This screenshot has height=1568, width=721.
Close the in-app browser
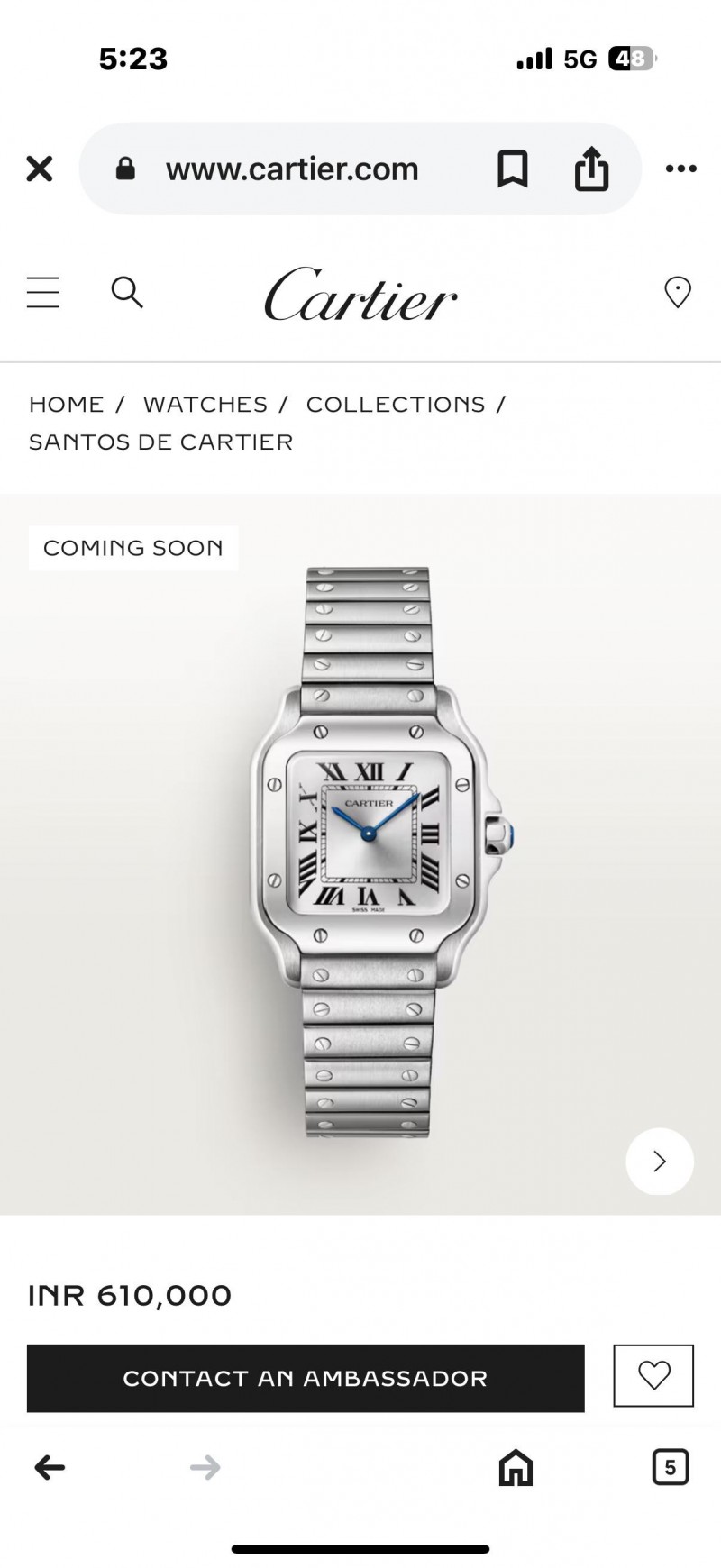pos(39,169)
